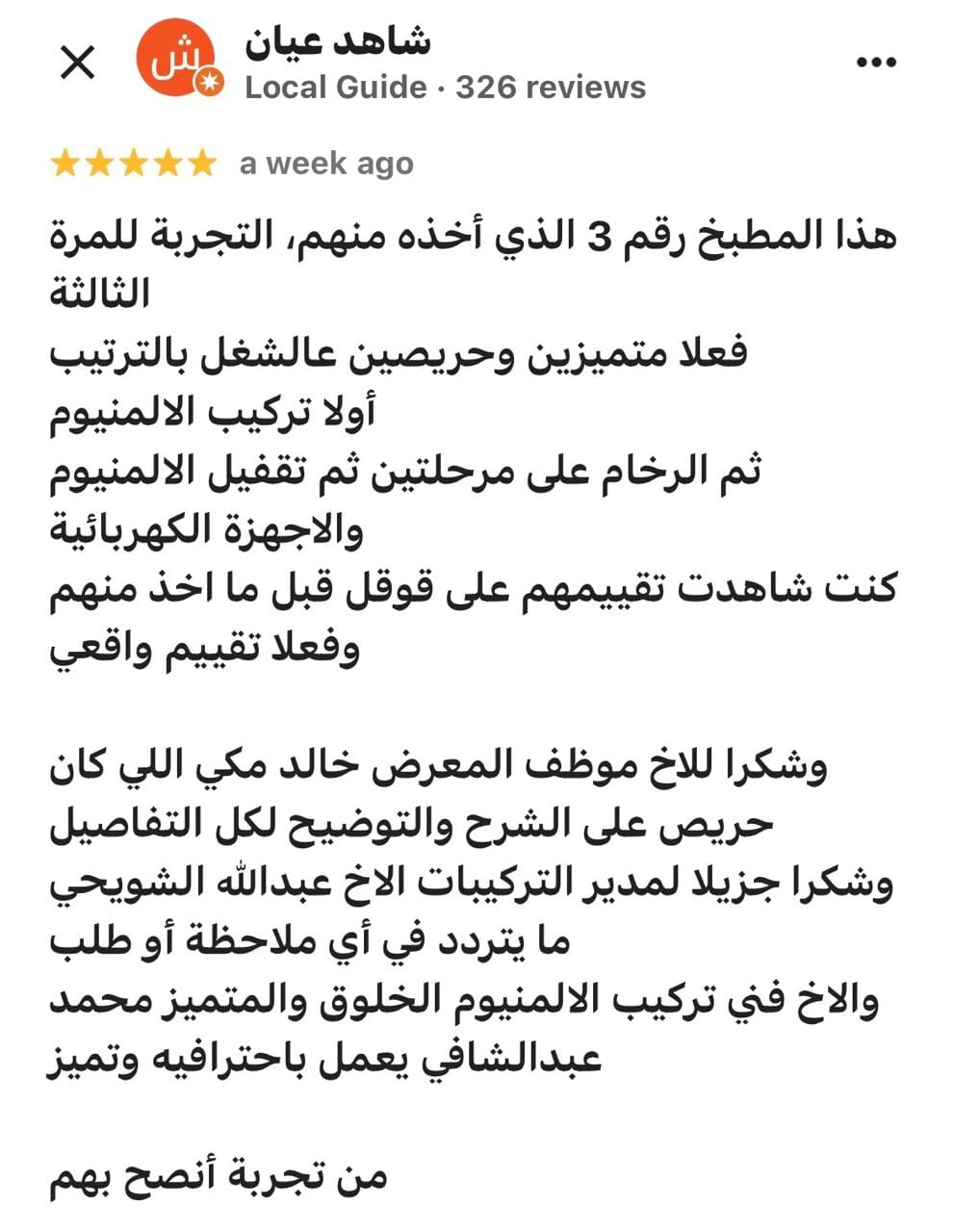
Task: Open the overflow menu for report options
Action: [877, 60]
